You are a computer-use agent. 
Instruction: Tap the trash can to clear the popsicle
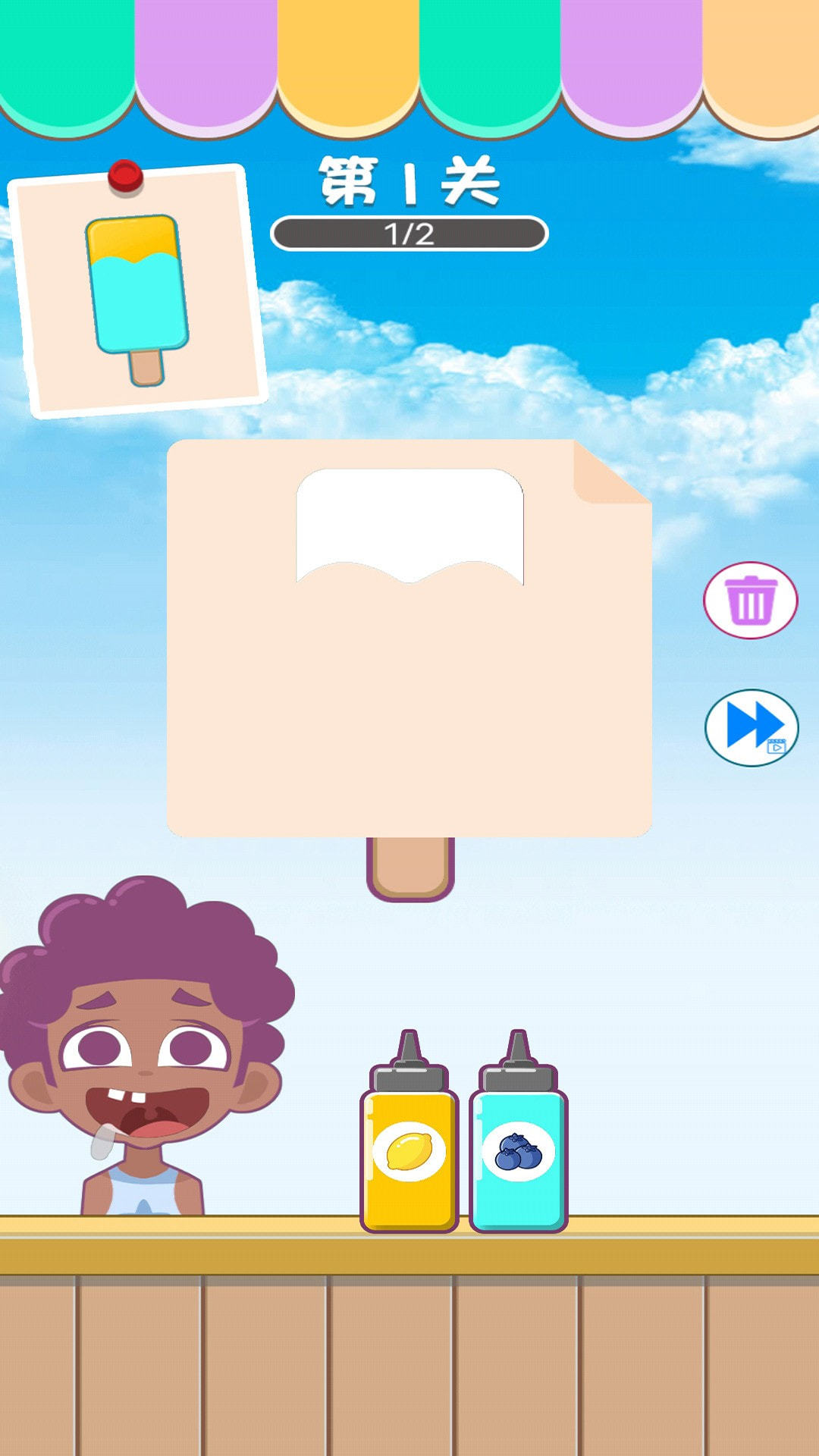[x=750, y=600]
